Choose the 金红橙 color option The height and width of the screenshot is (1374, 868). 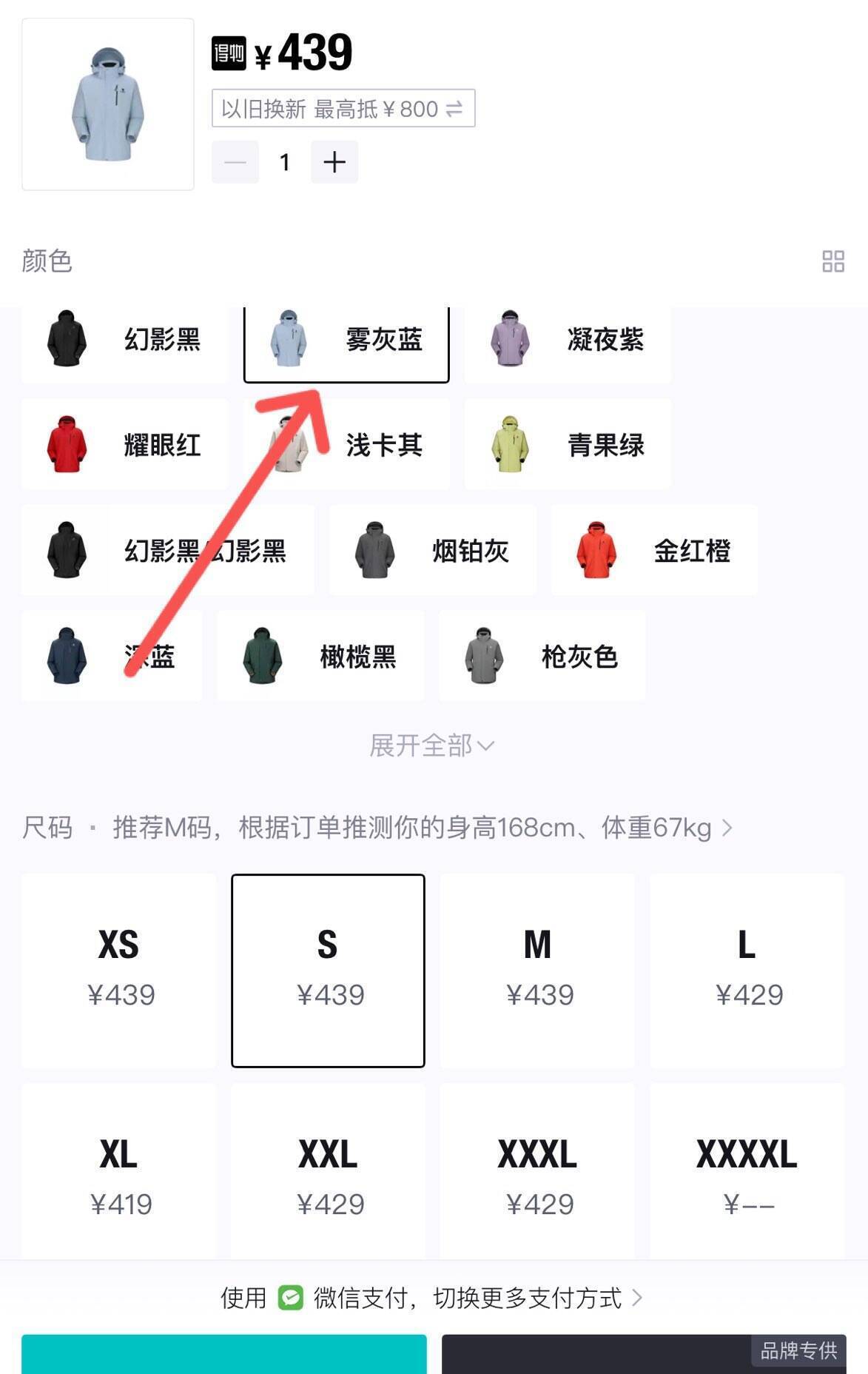[654, 550]
